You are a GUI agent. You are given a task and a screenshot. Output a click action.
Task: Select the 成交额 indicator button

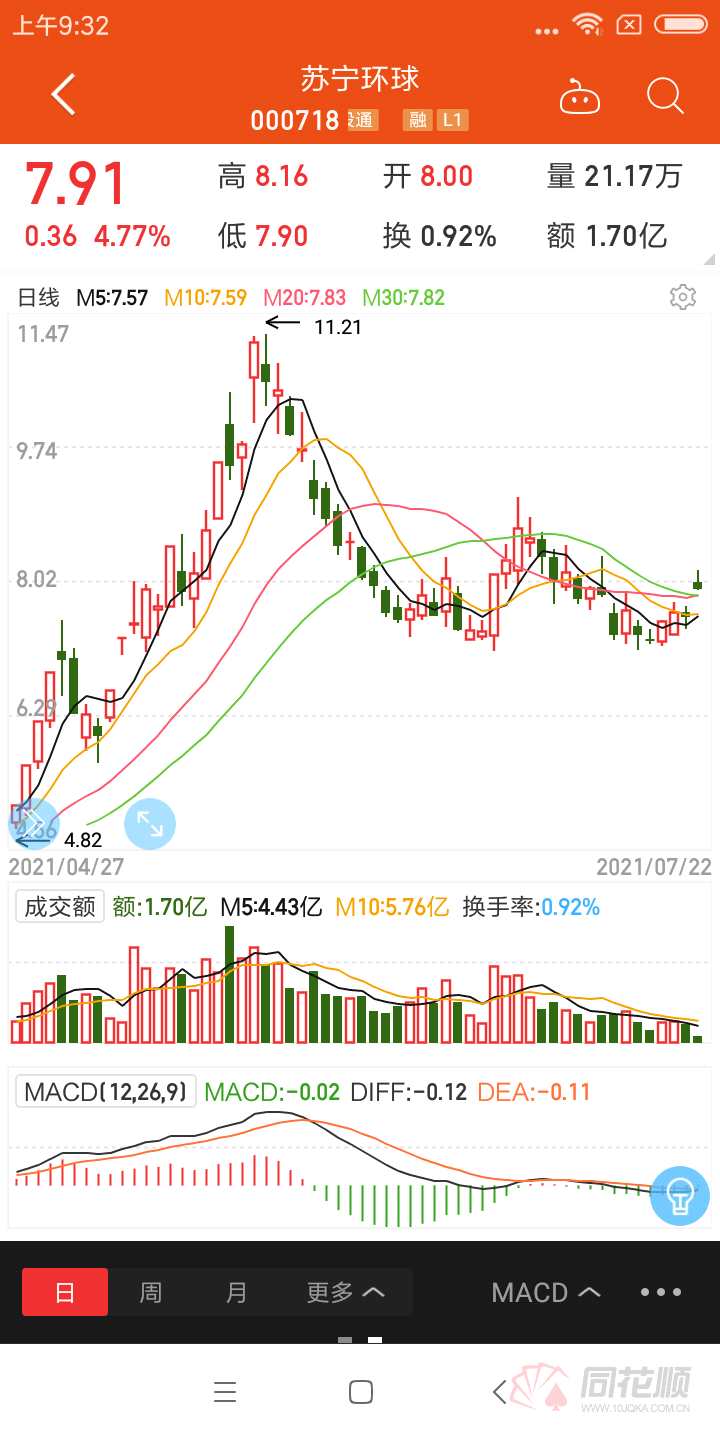[60, 907]
